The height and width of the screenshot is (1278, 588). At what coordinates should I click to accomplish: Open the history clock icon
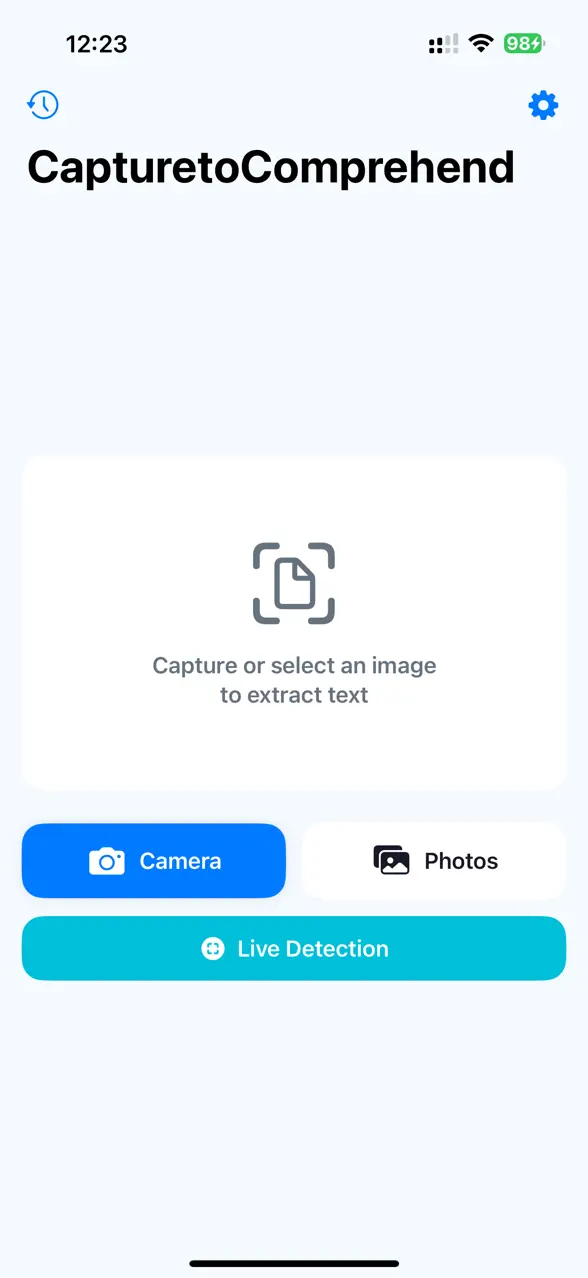click(43, 104)
